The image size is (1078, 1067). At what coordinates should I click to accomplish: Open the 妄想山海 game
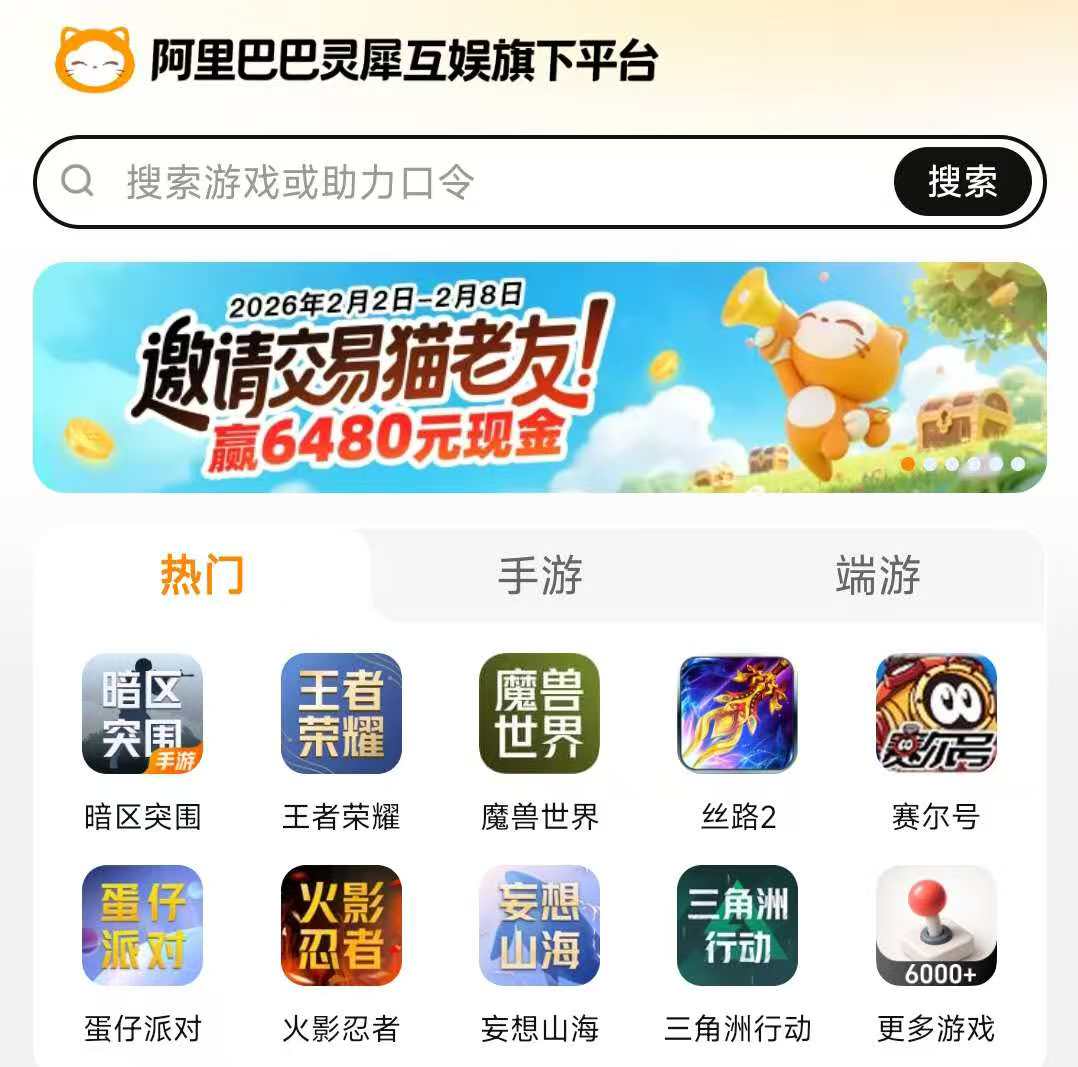point(539,925)
